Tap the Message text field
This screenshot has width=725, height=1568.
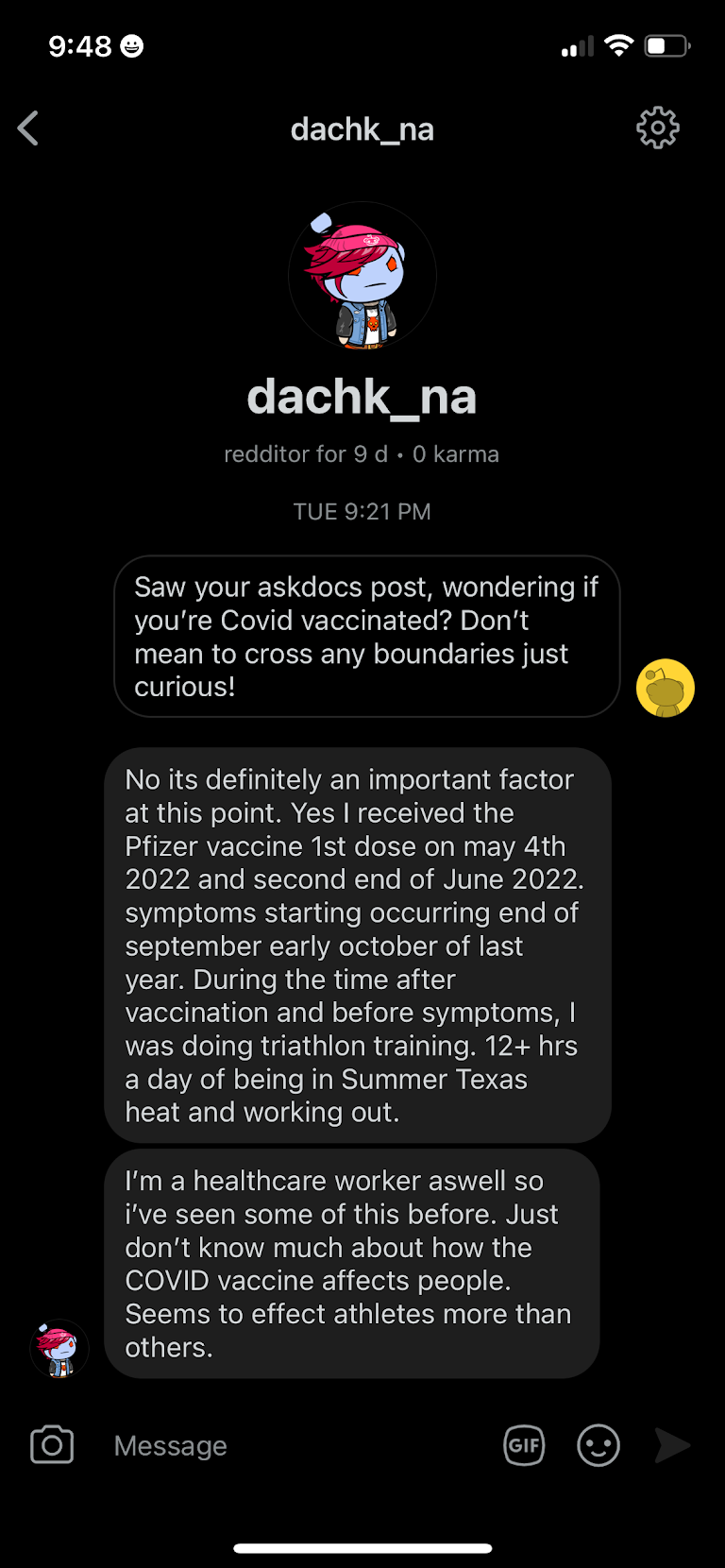click(293, 1445)
